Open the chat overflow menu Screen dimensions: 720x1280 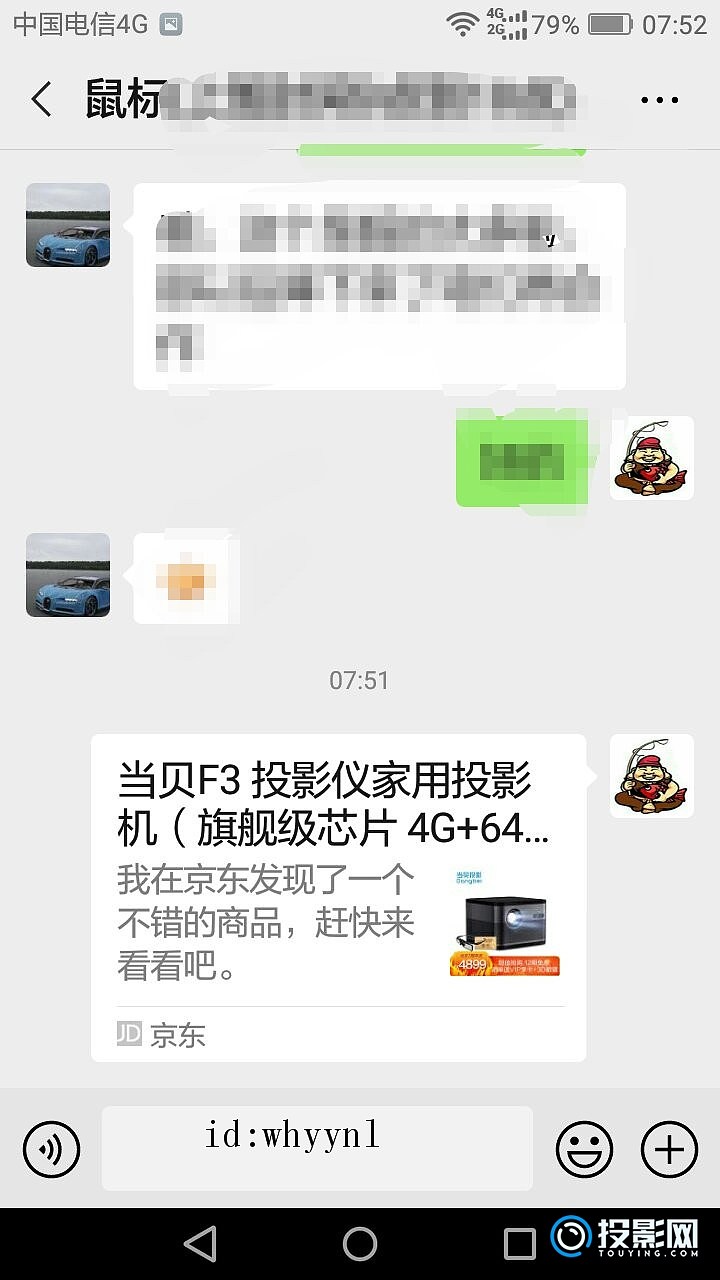pyautogui.click(x=659, y=100)
